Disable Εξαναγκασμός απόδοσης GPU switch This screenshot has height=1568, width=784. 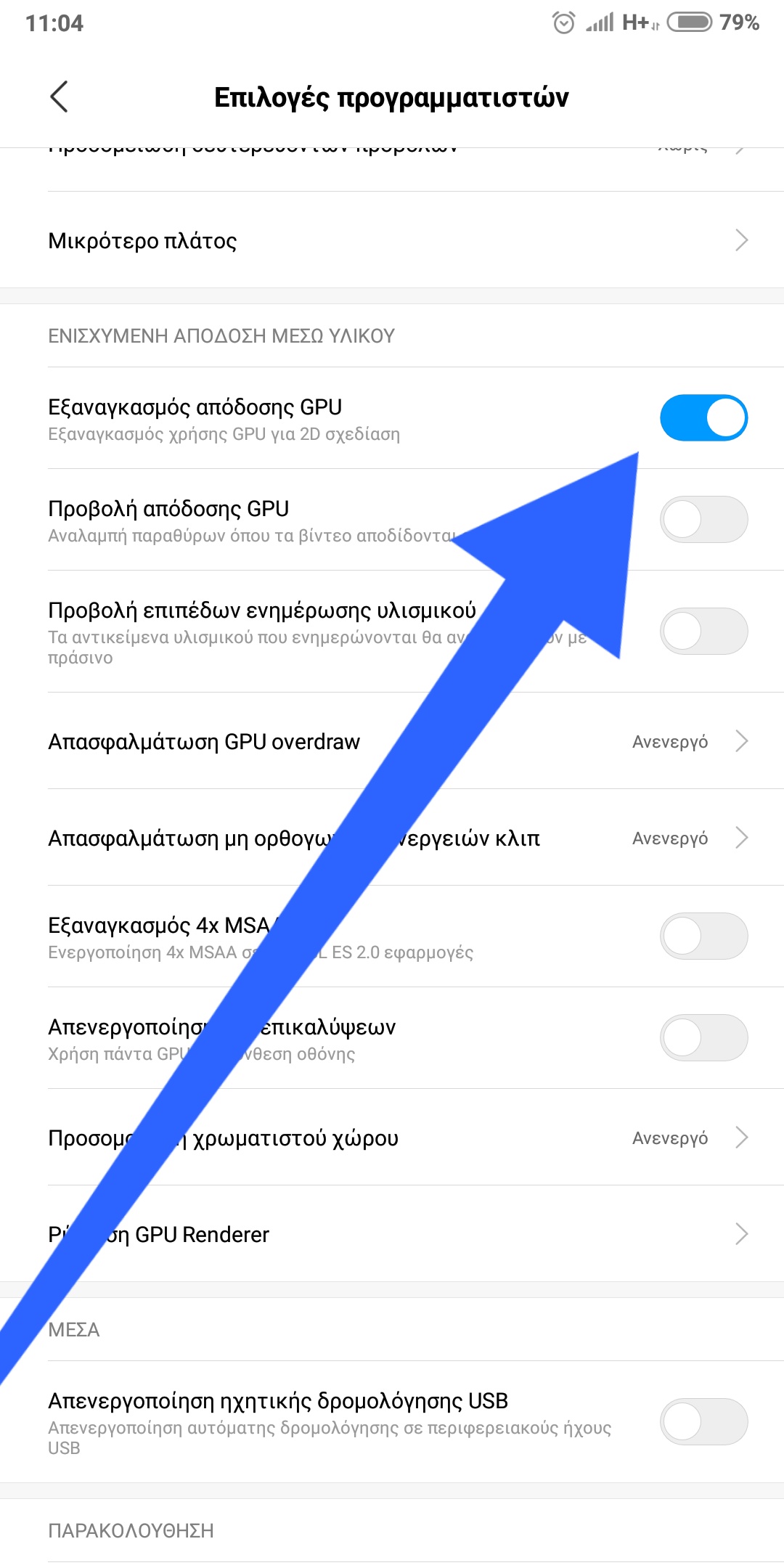coord(703,418)
